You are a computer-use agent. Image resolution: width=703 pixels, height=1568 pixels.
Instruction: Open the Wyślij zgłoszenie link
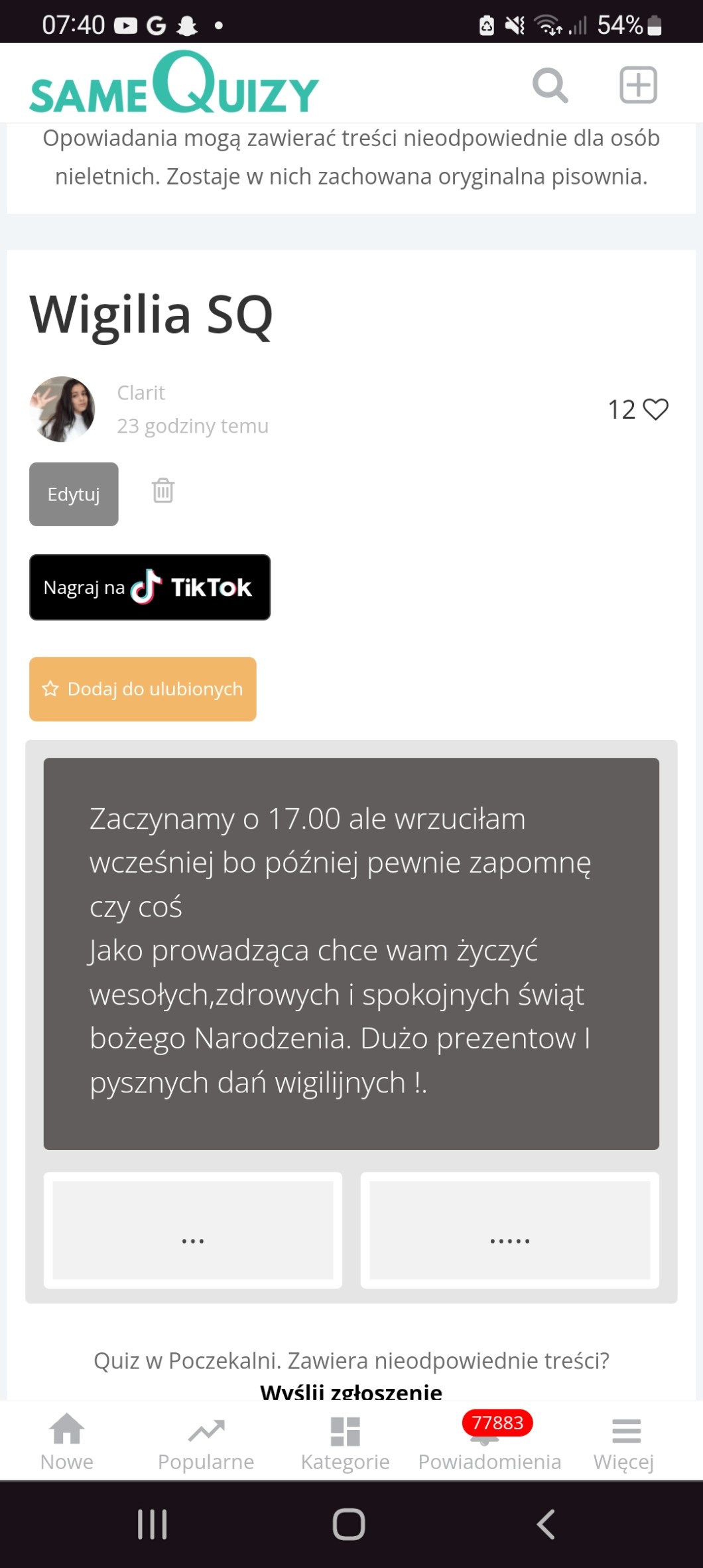pos(351,1391)
